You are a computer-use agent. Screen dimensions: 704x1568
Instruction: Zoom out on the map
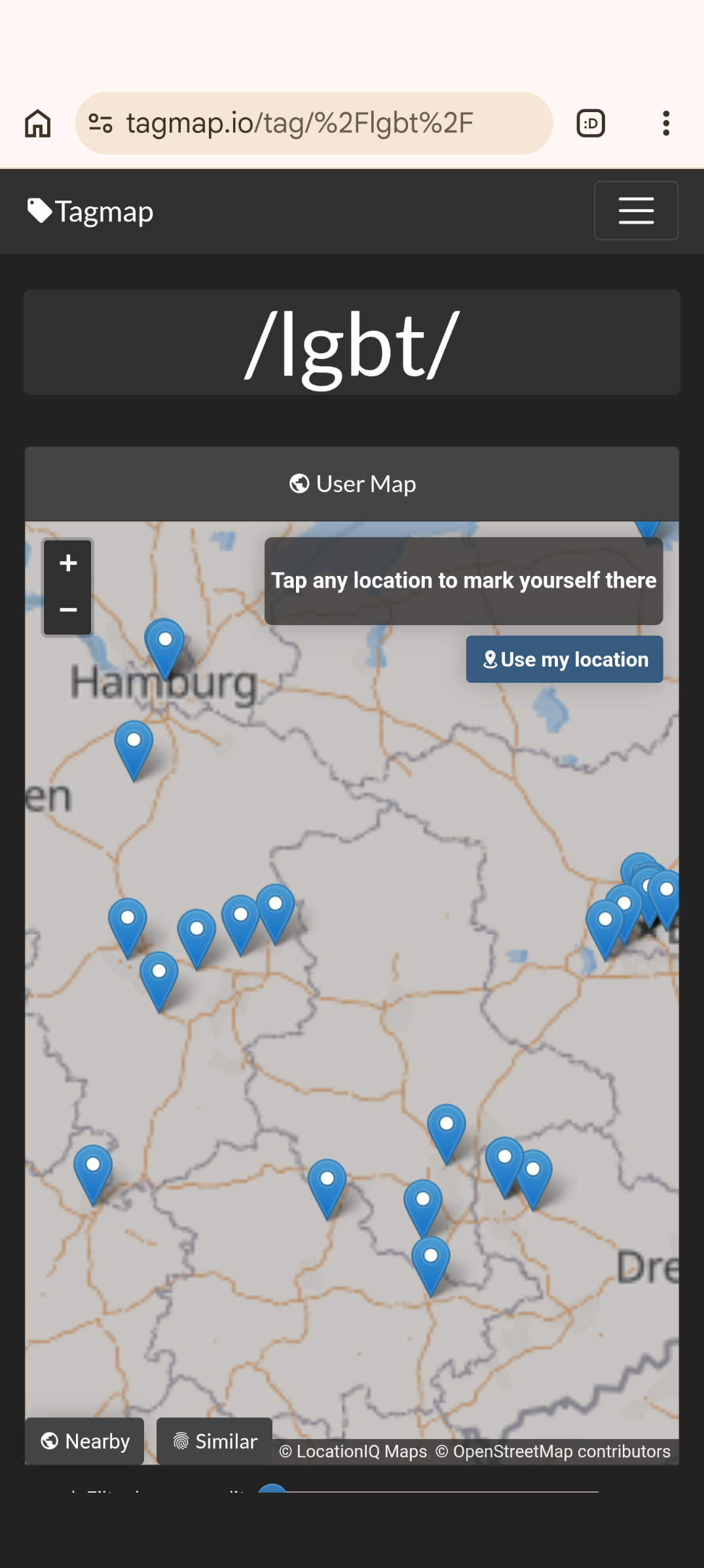pyautogui.click(x=68, y=610)
